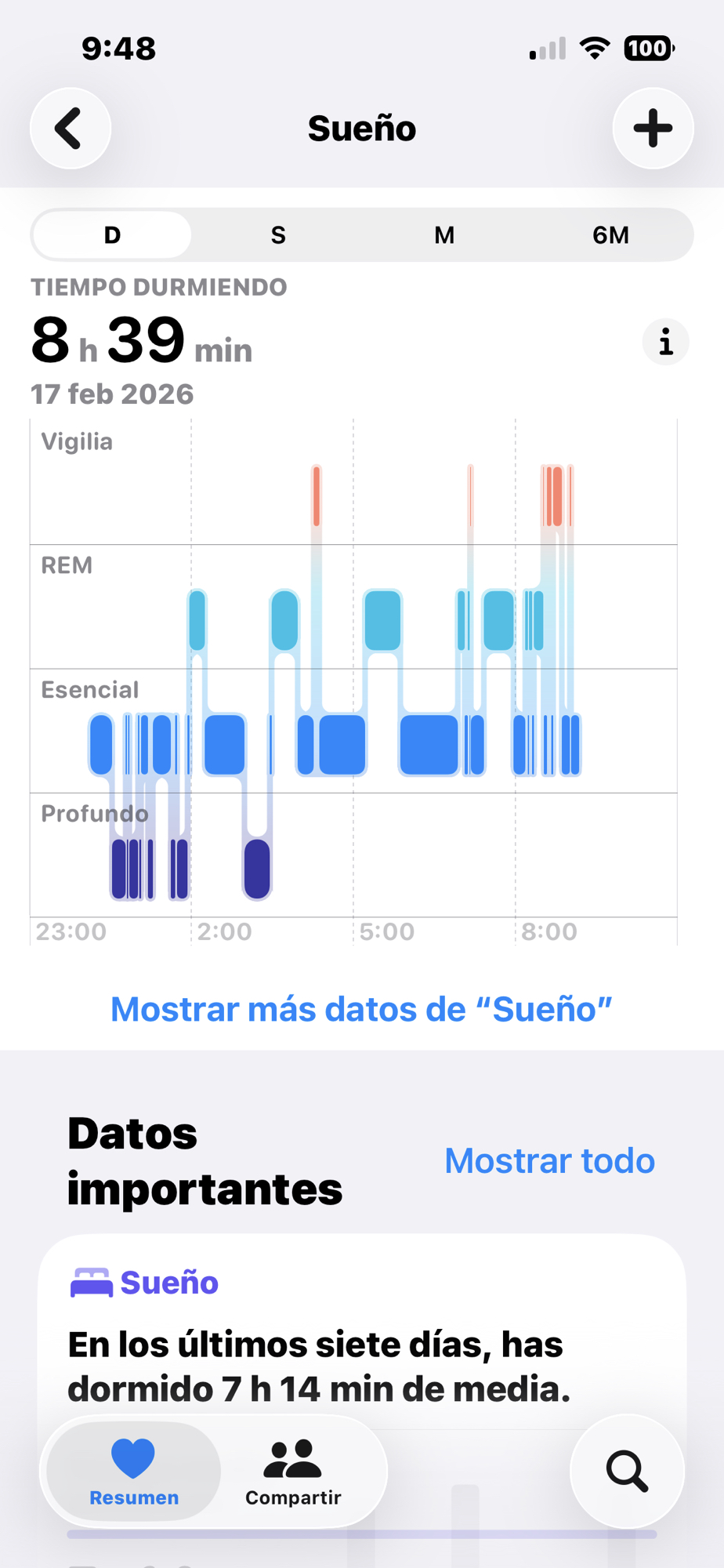724x1568 pixels.
Task: Open Mostrar más datos de "Sueño"
Action: [x=361, y=1009]
